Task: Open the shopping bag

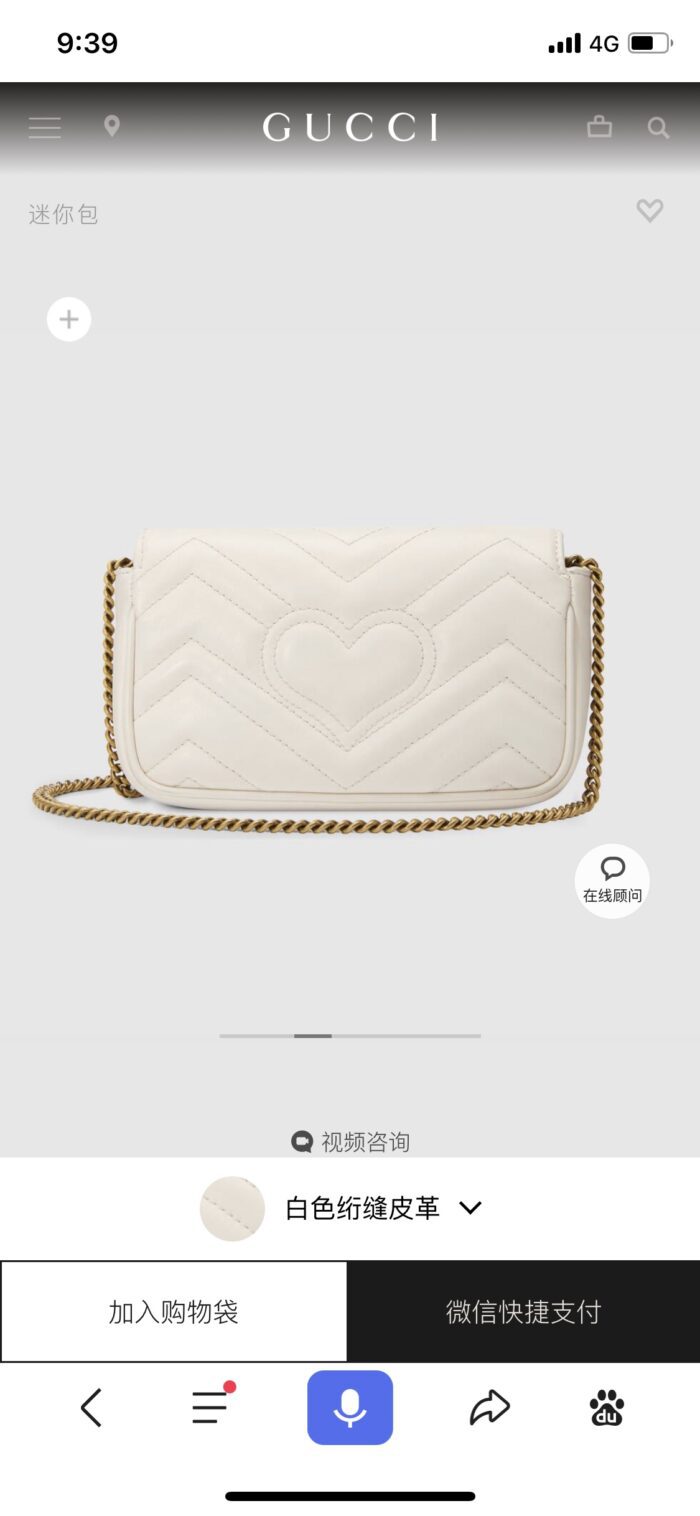Action: point(599,127)
